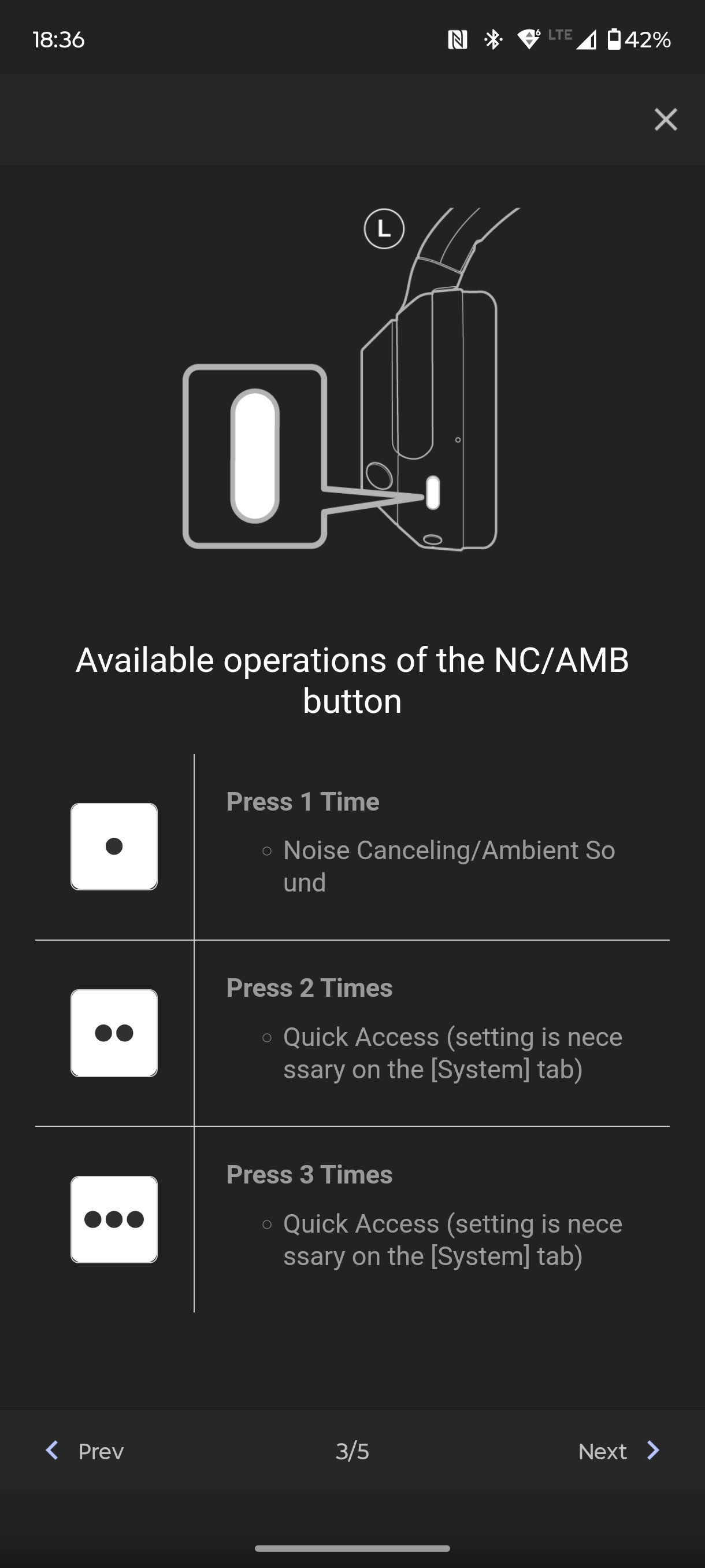The height and width of the screenshot is (1568, 705).
Task: Close the NC/AMB button tutorial
Action: (x=666, y=119)
